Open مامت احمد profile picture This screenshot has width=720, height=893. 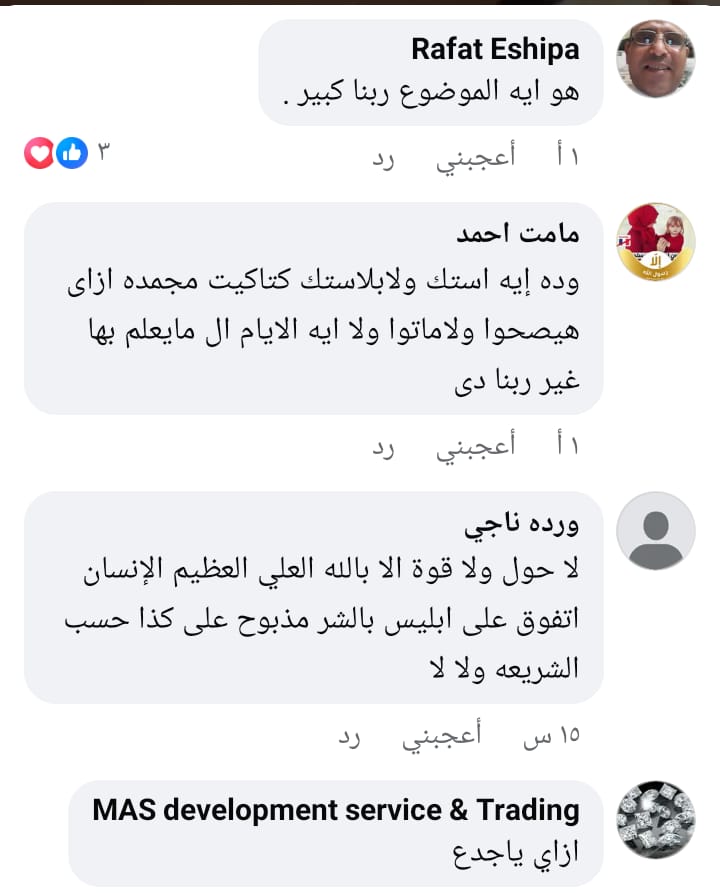tap(656, 242)
